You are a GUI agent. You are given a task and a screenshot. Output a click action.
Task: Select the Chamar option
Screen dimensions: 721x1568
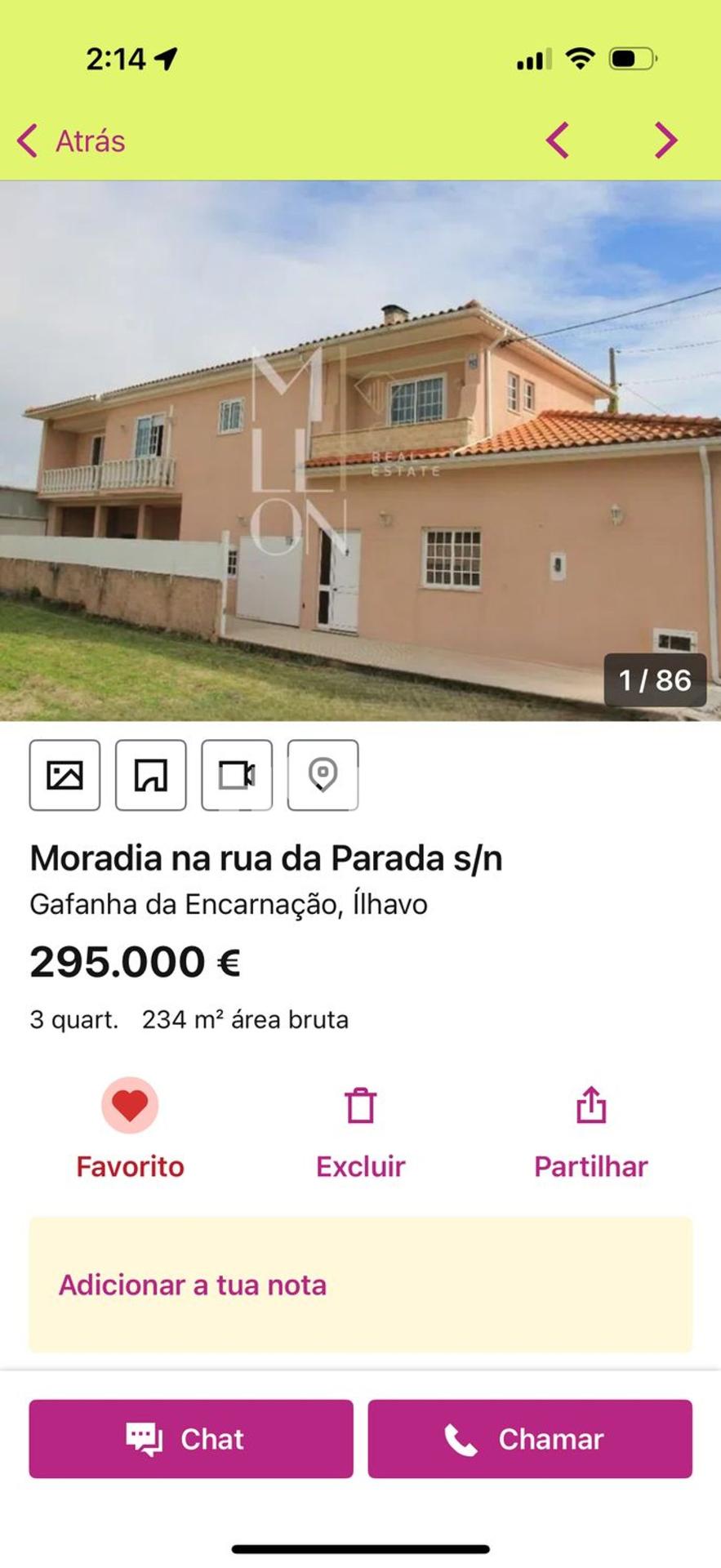point(530,1438)
